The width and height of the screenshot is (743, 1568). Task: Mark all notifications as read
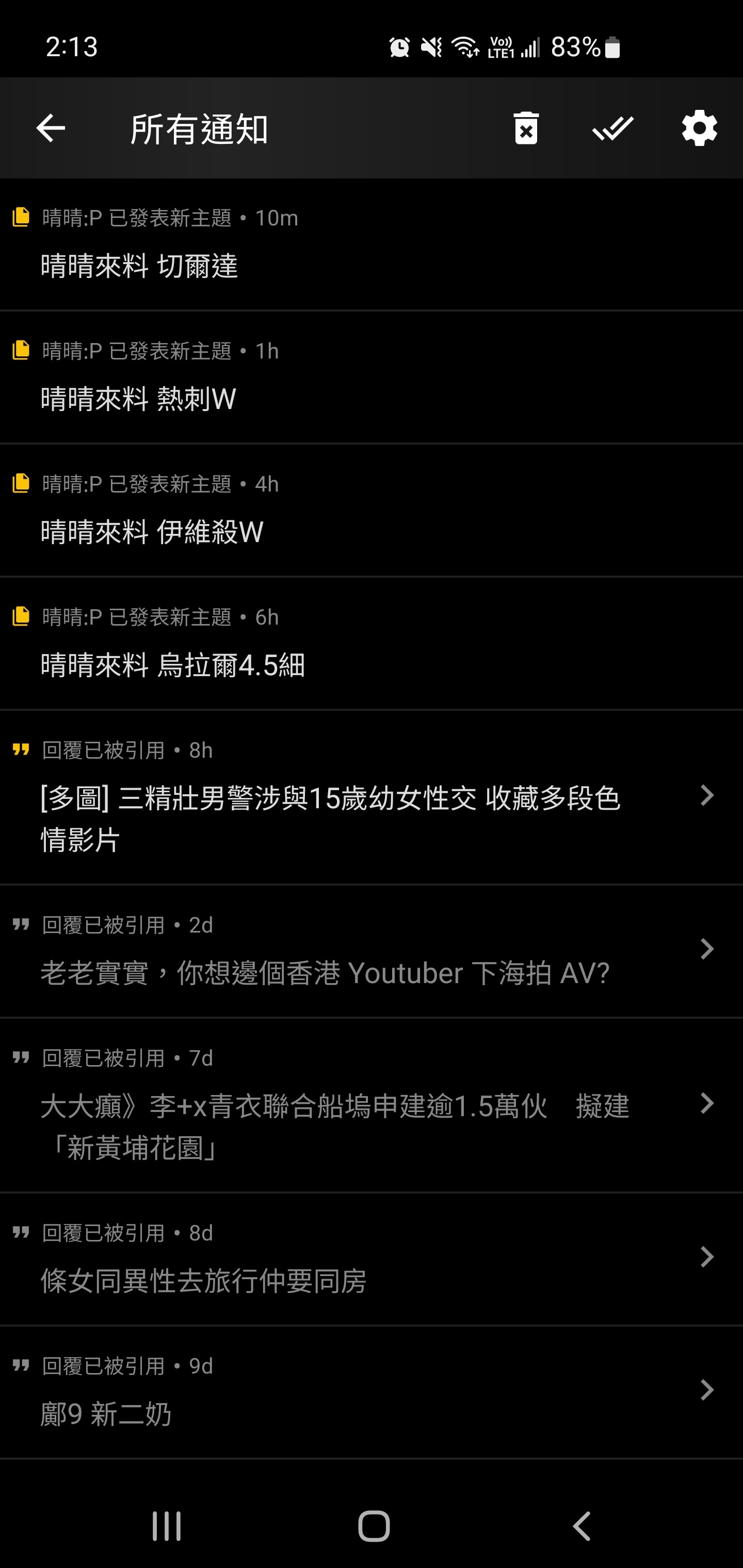[612, 128]
